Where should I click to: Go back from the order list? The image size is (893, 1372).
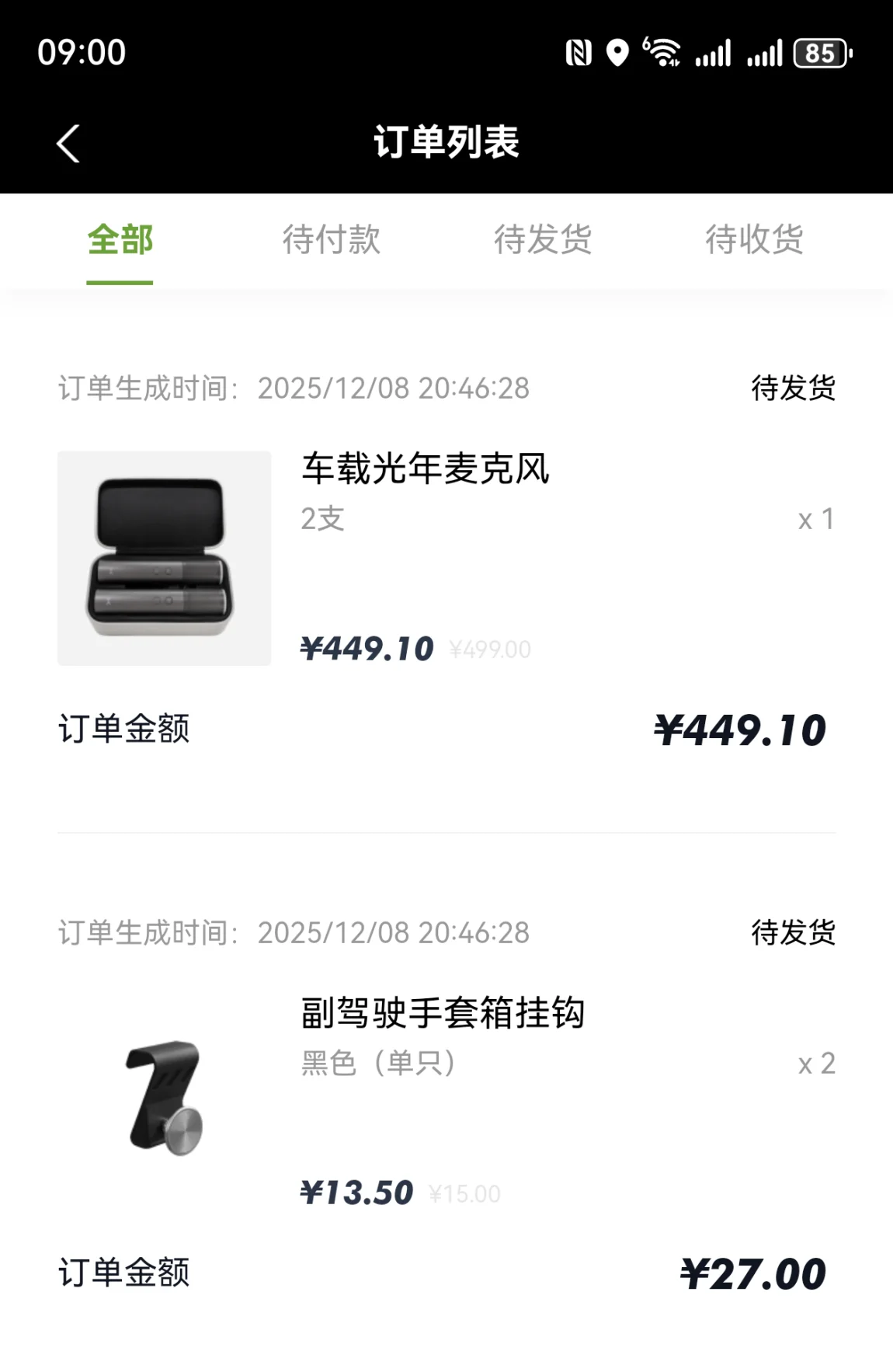coord(68,144)
